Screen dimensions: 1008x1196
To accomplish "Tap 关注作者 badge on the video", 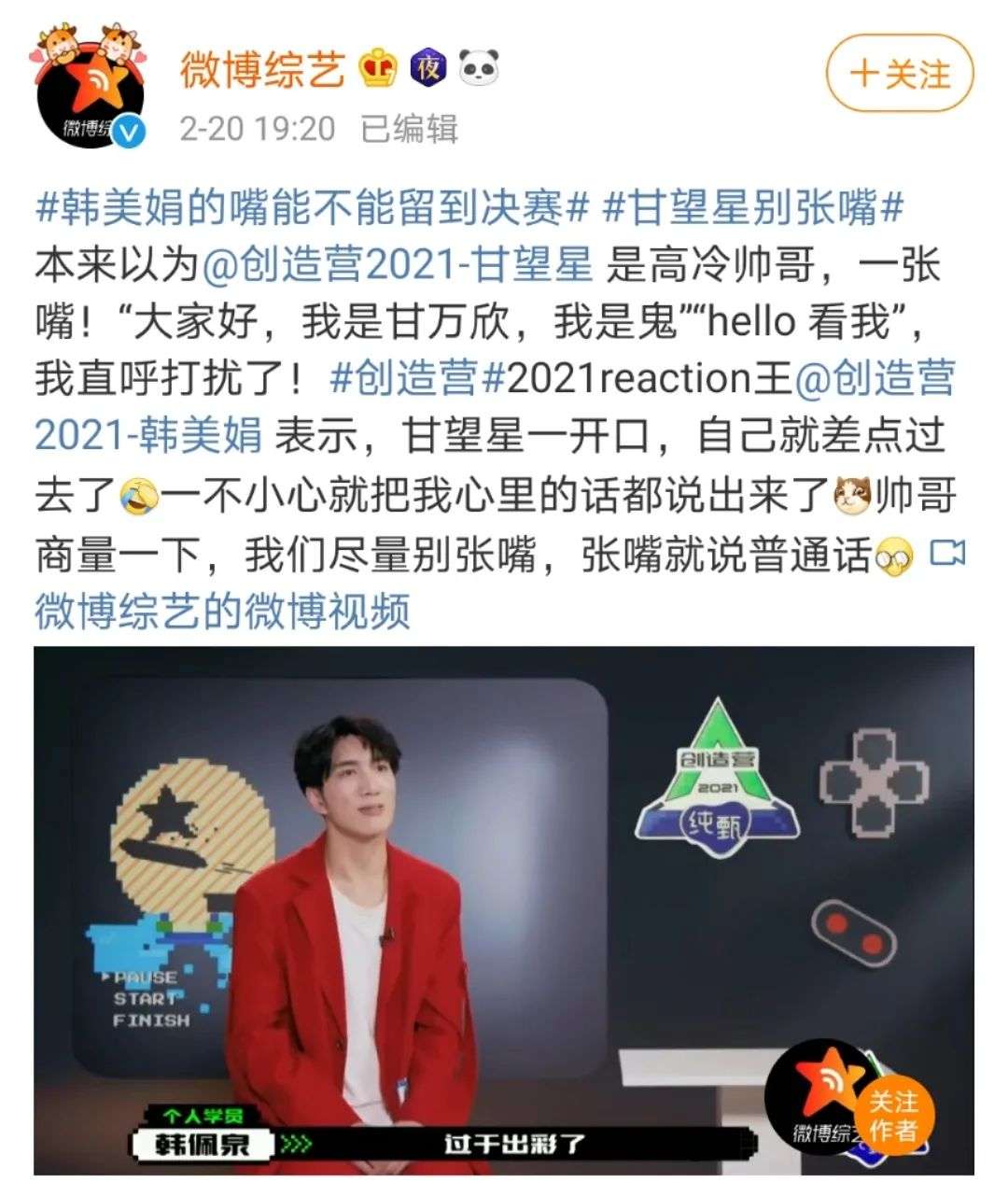I will tap(893, 1117).
